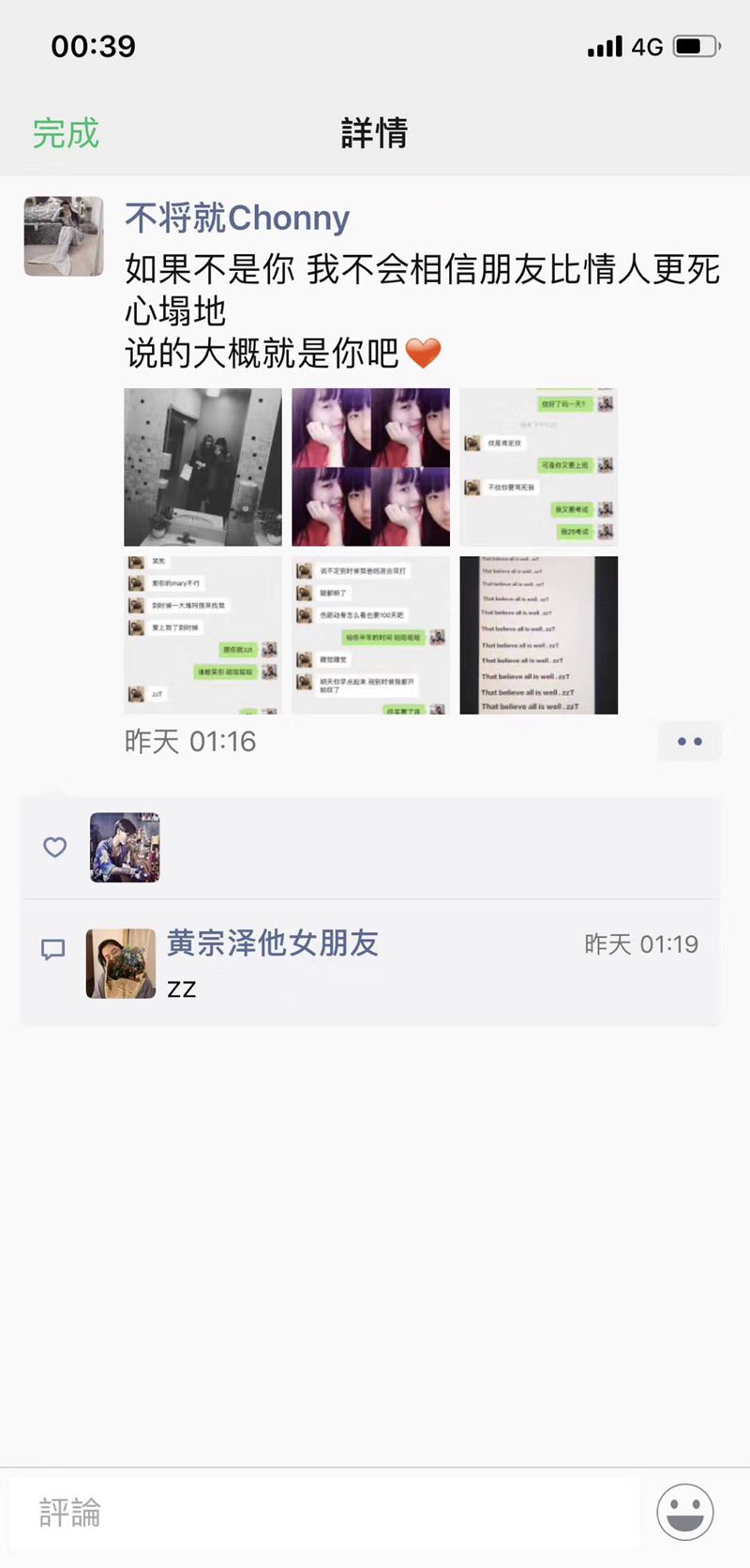Focus the 評論 comment input field

click(323, 1513)
